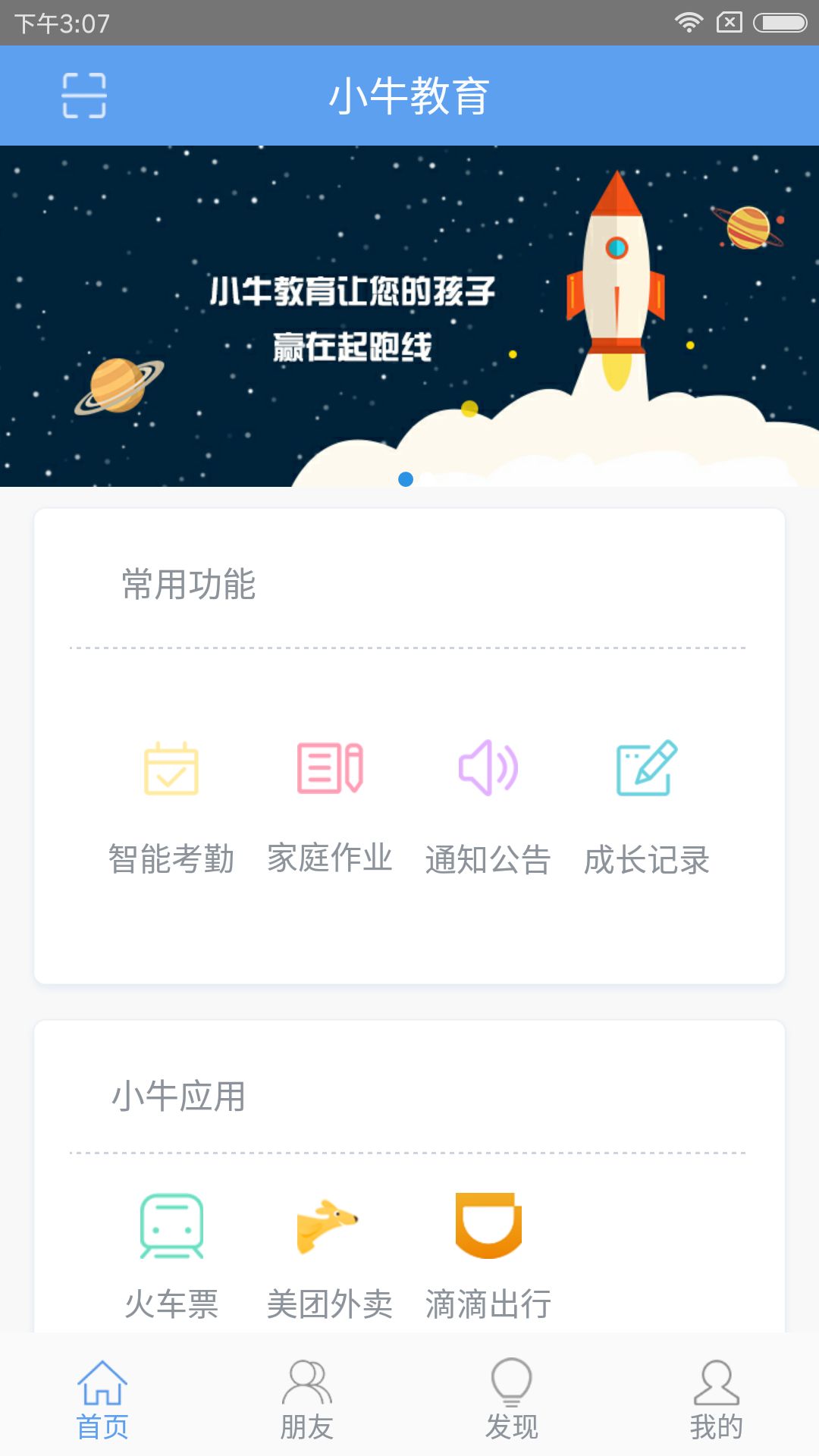
Task: Open 火车票 train ticket service
Action: click(x=171, y=1227)
